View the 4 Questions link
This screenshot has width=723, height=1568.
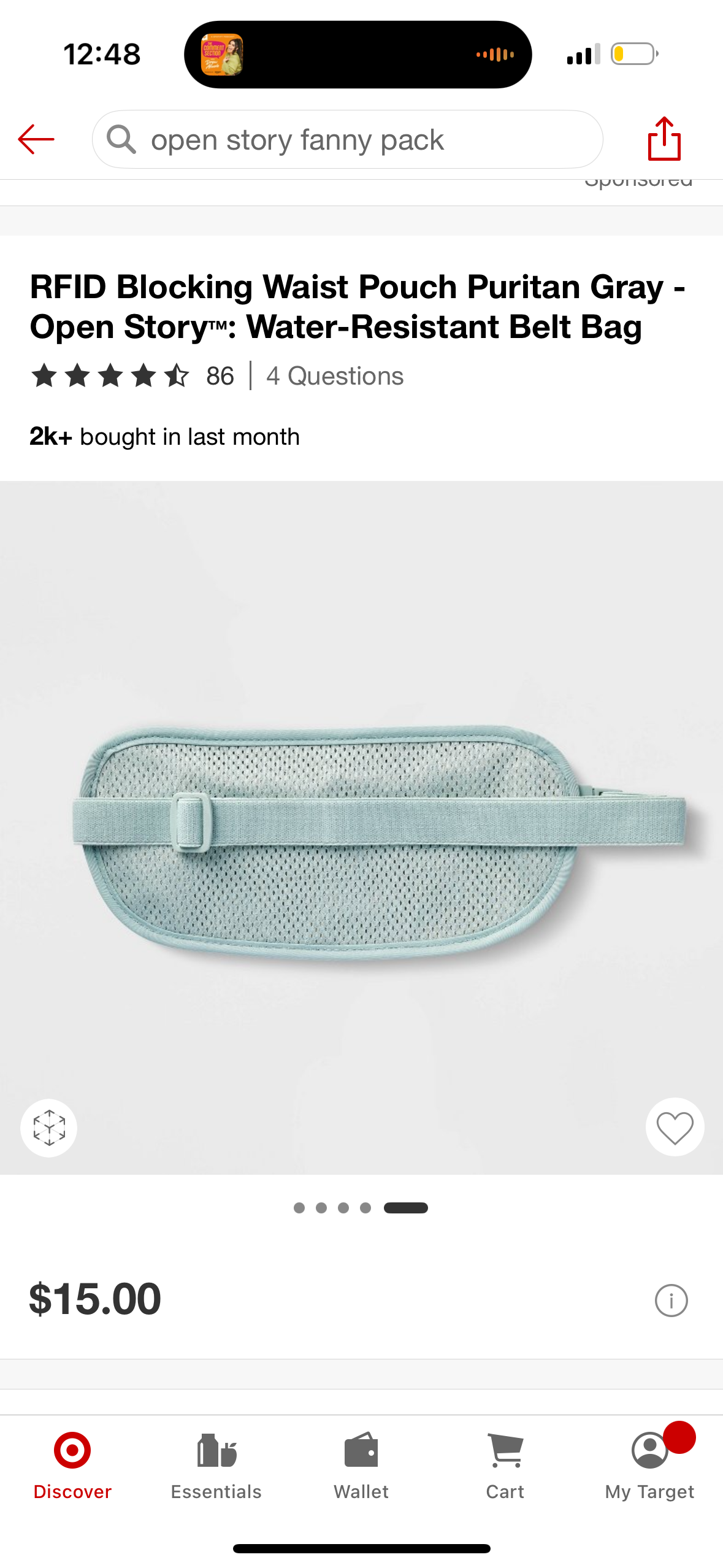pos(335,375)
